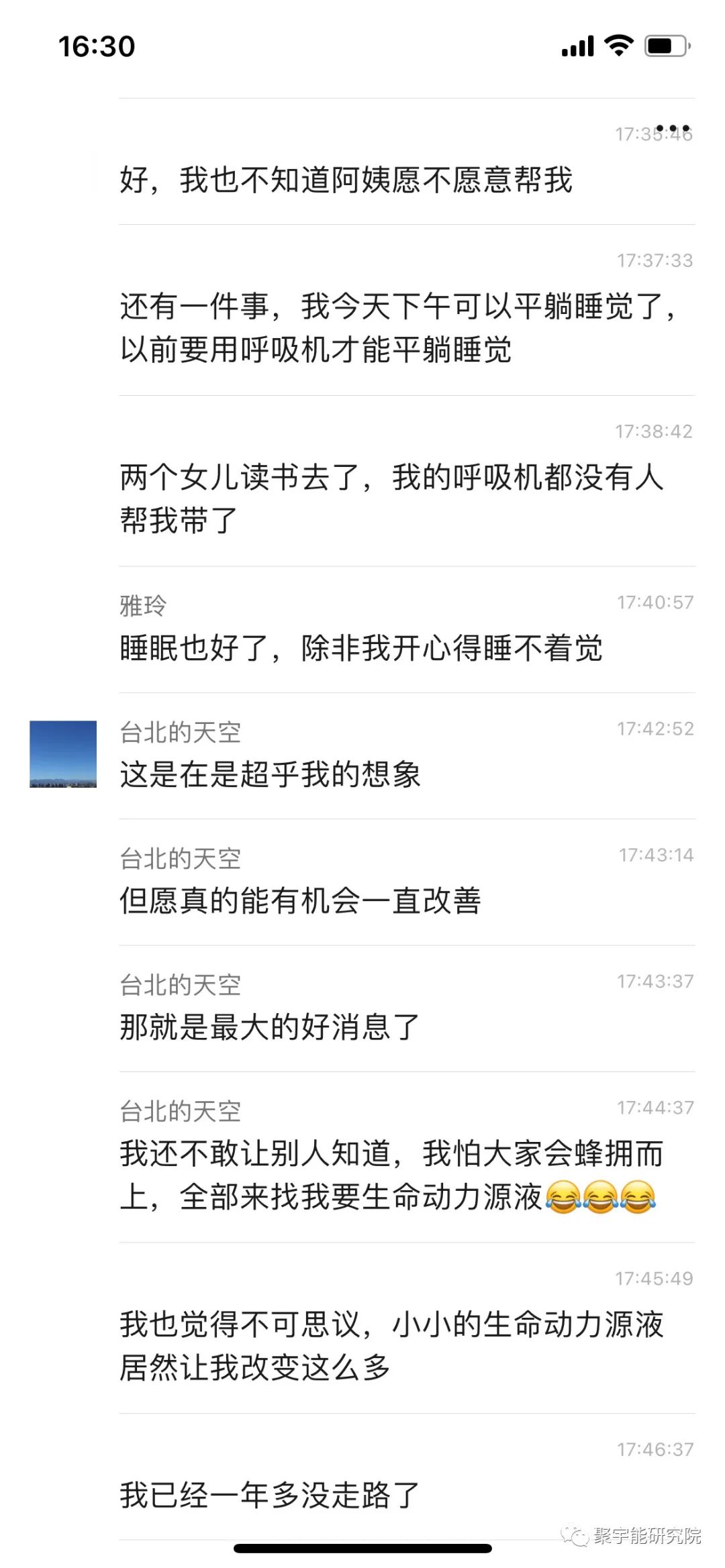This screenshot has width=725, height=1568.
Task: Open the three-dot overflow menu
Action: pyautogui.click(x=673, y=128)
